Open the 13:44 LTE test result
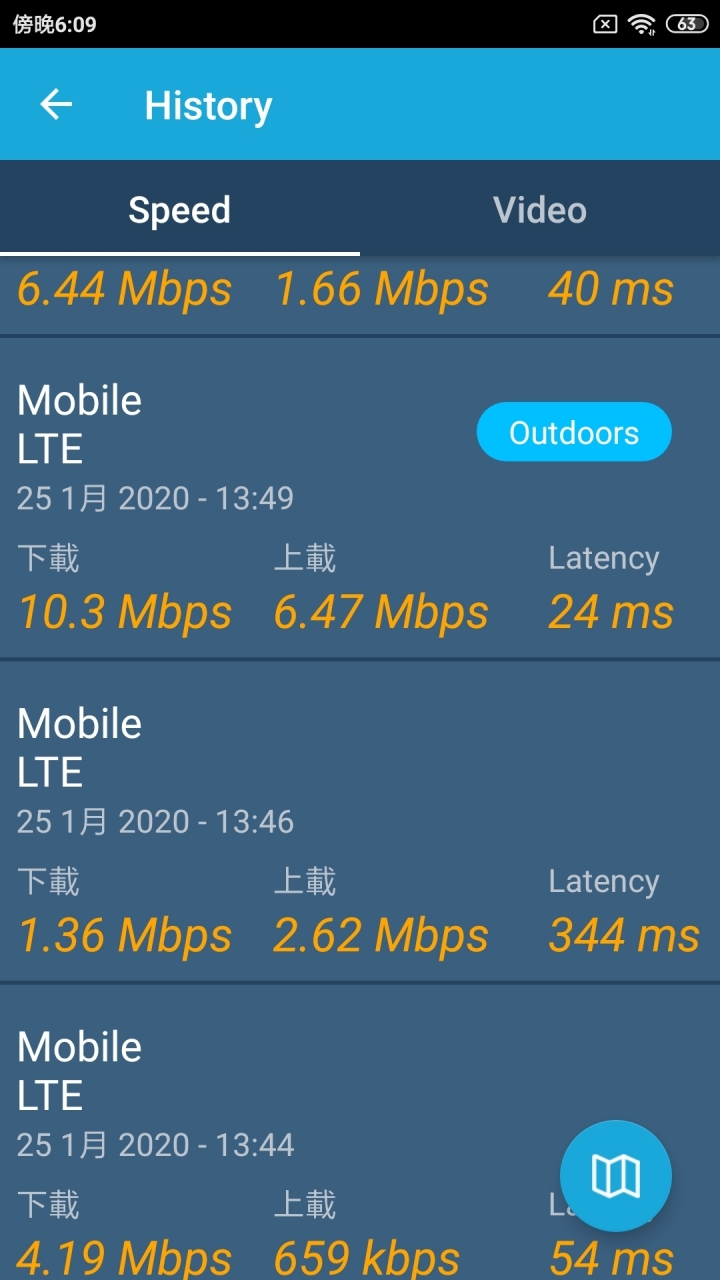This screenshot has width=720, height=1280. tap(360, 1133)
